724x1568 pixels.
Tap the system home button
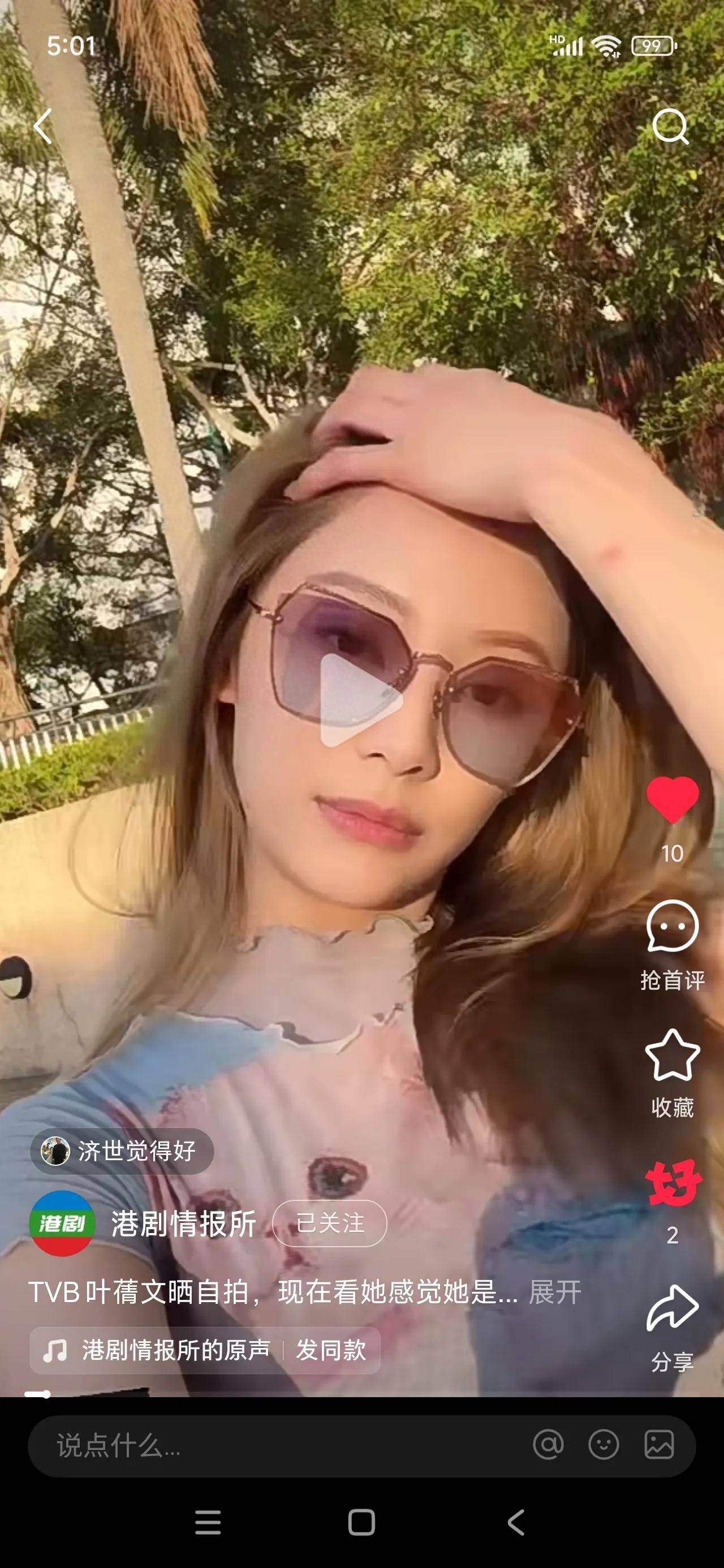(361, 1522)
